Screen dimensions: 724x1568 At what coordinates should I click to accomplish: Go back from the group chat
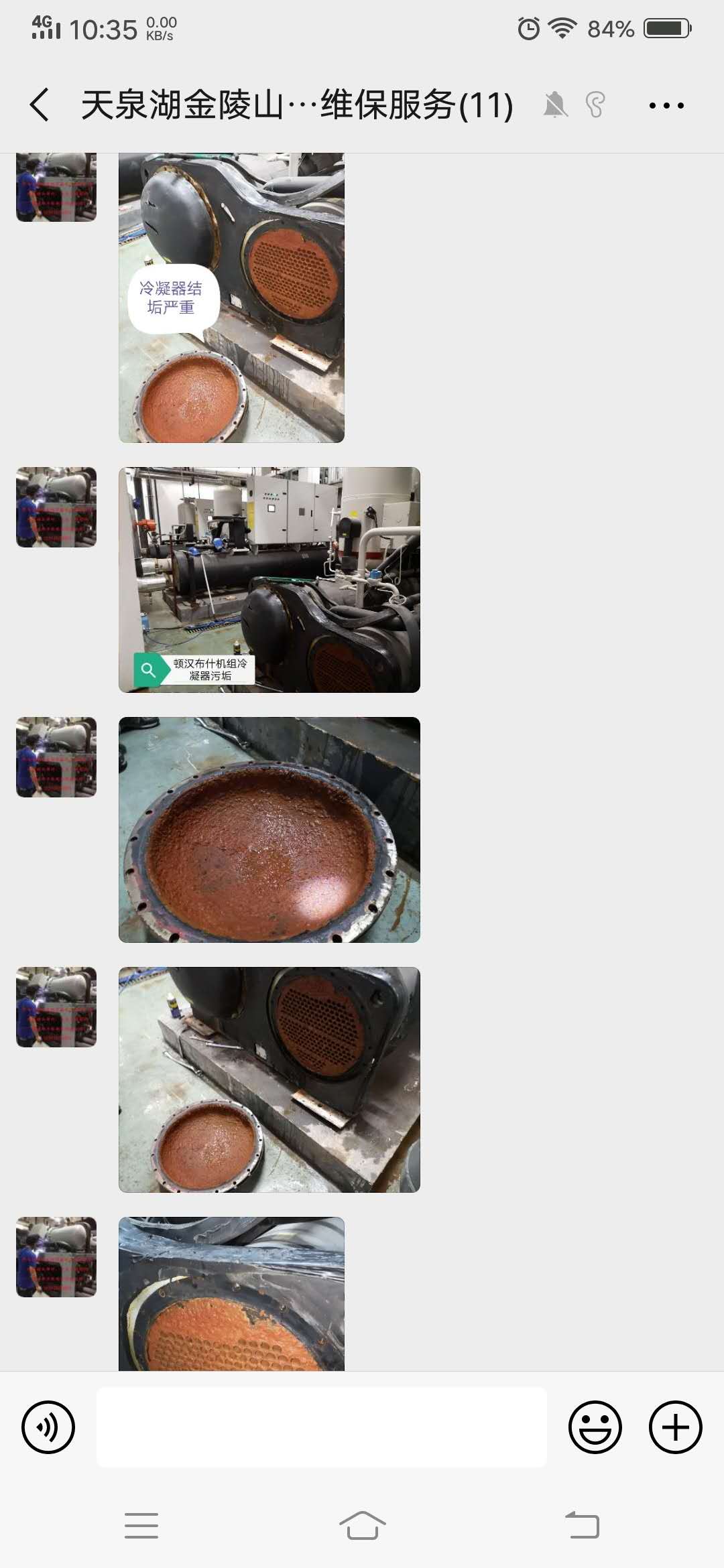point(40,105)
